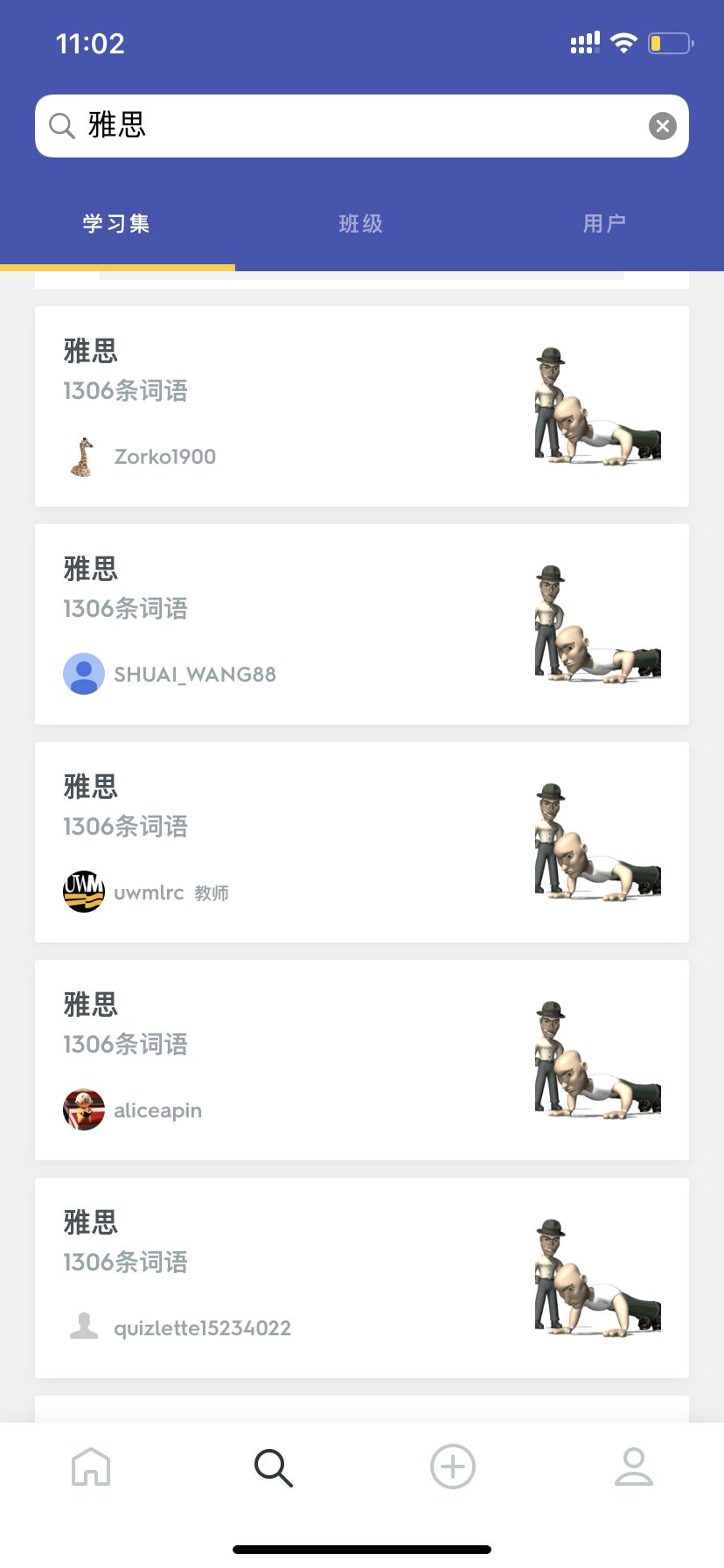Viewport: 724px width, 1568px height.
Task: Tap the magnifier icon inside the search bar
Action: point(60,125)
